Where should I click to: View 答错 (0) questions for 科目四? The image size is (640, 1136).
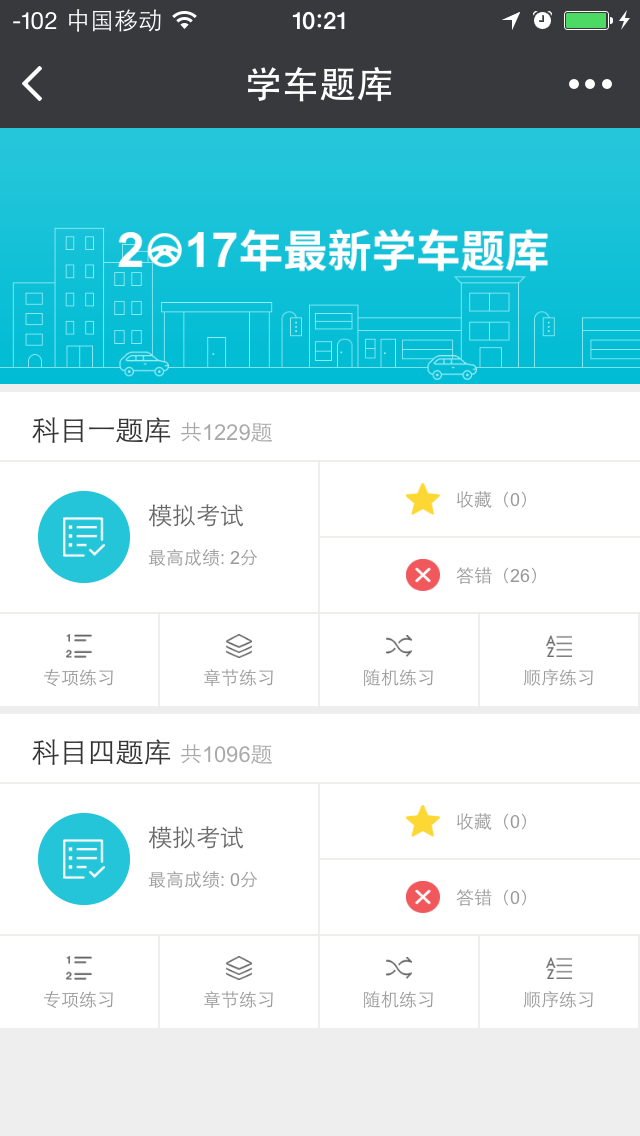point(479,897)
